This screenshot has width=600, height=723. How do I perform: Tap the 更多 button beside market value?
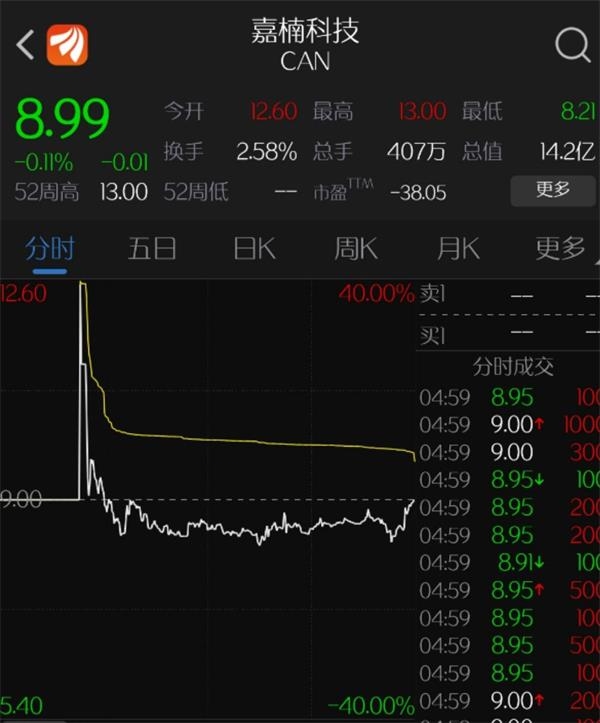point(552,190)
